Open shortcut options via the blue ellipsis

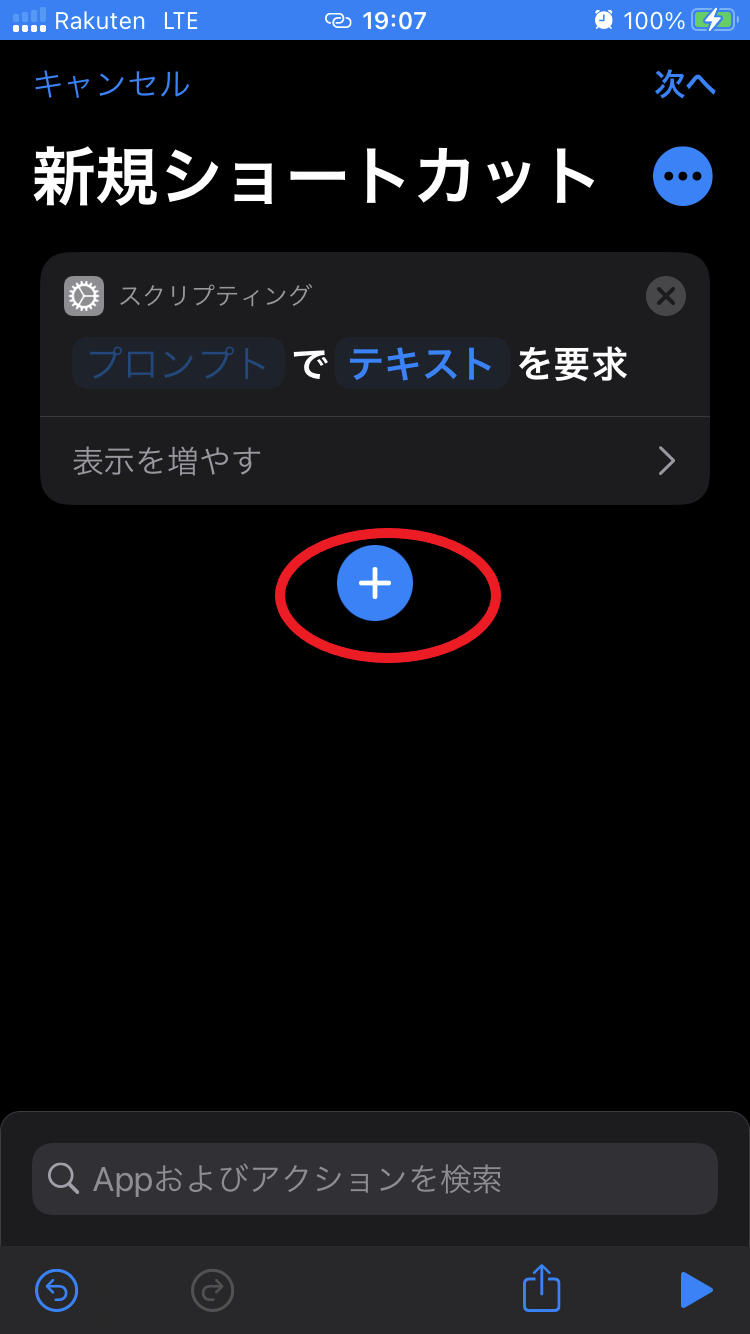pos(683,176)
